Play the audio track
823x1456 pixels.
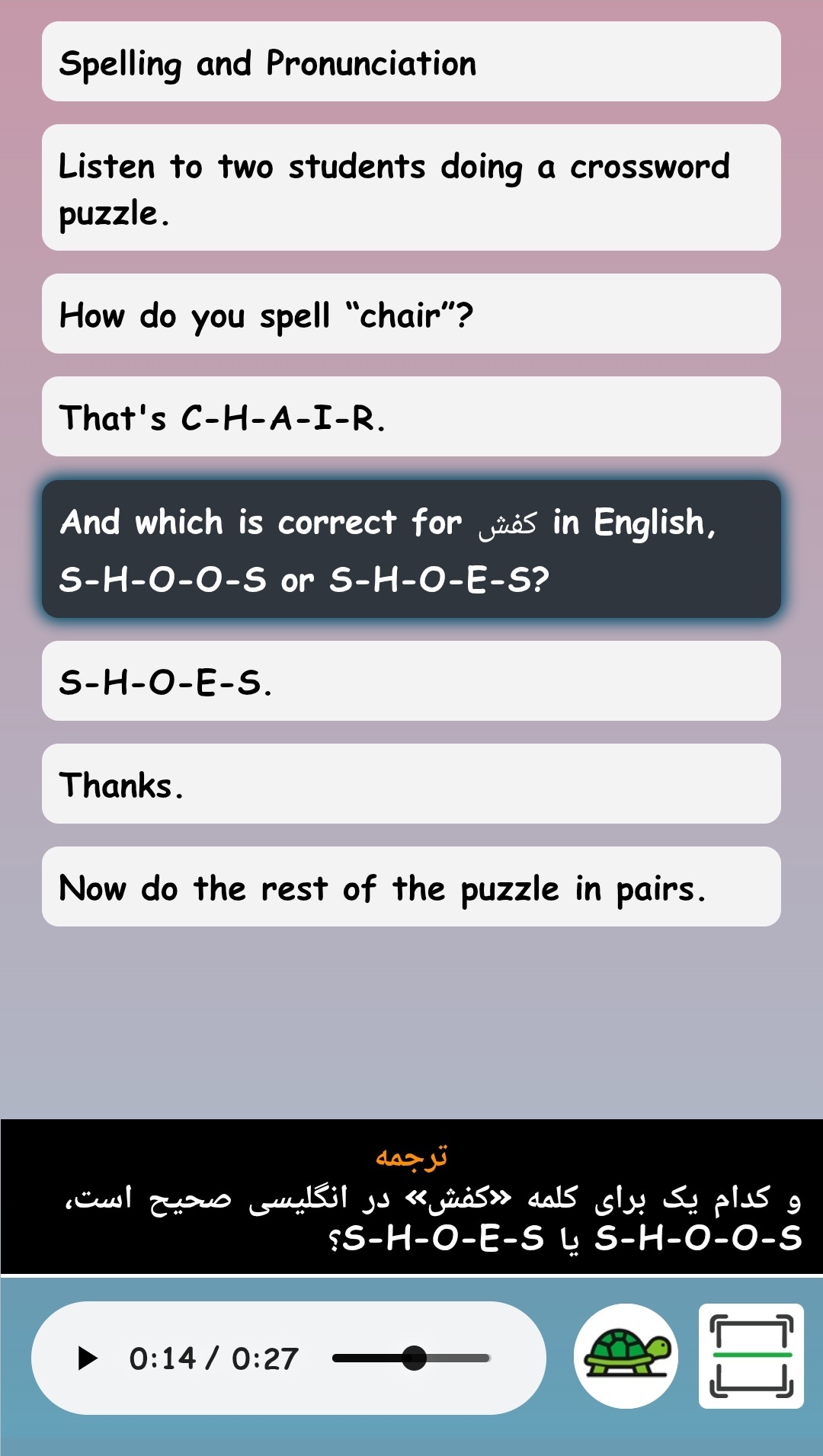tap(88, 1358)
